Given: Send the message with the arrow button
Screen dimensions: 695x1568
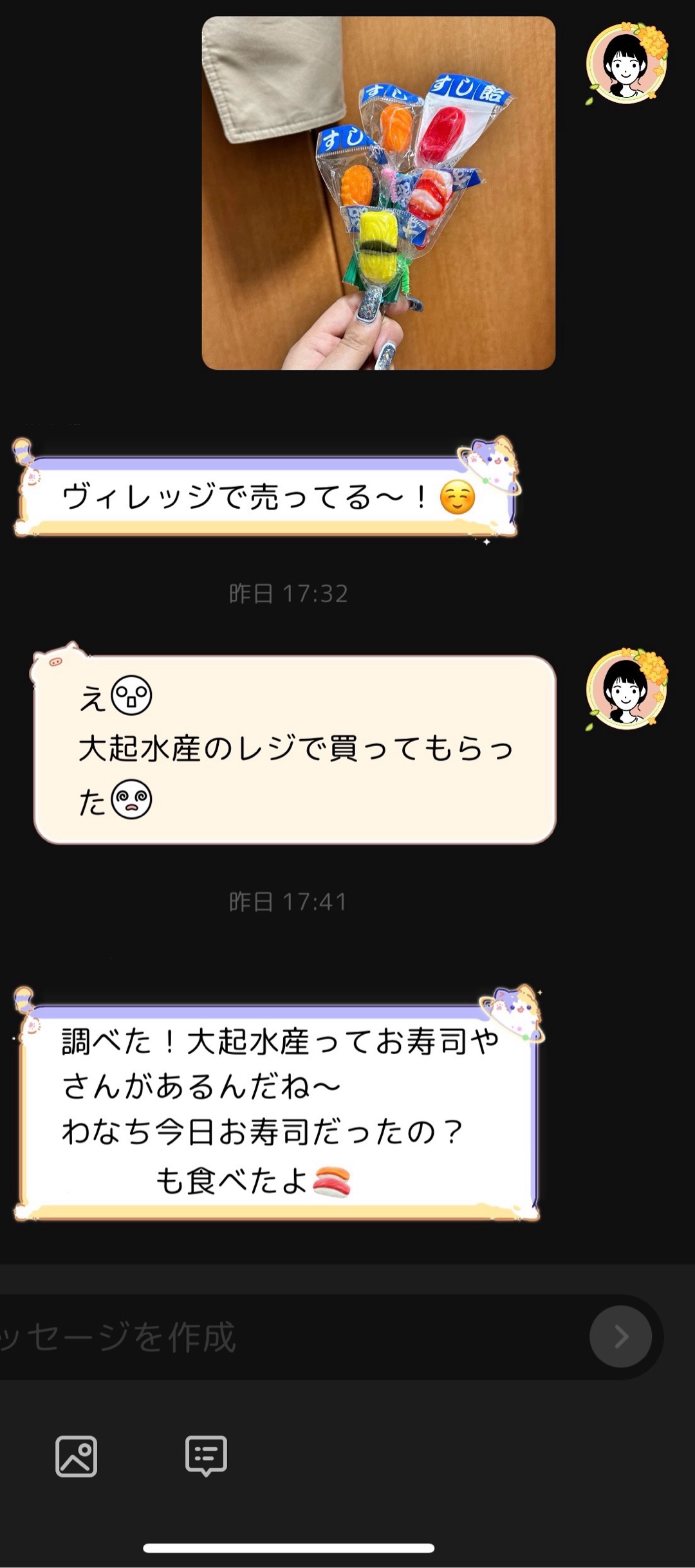Looking at the screenshot, I should tap(620, 1336).
